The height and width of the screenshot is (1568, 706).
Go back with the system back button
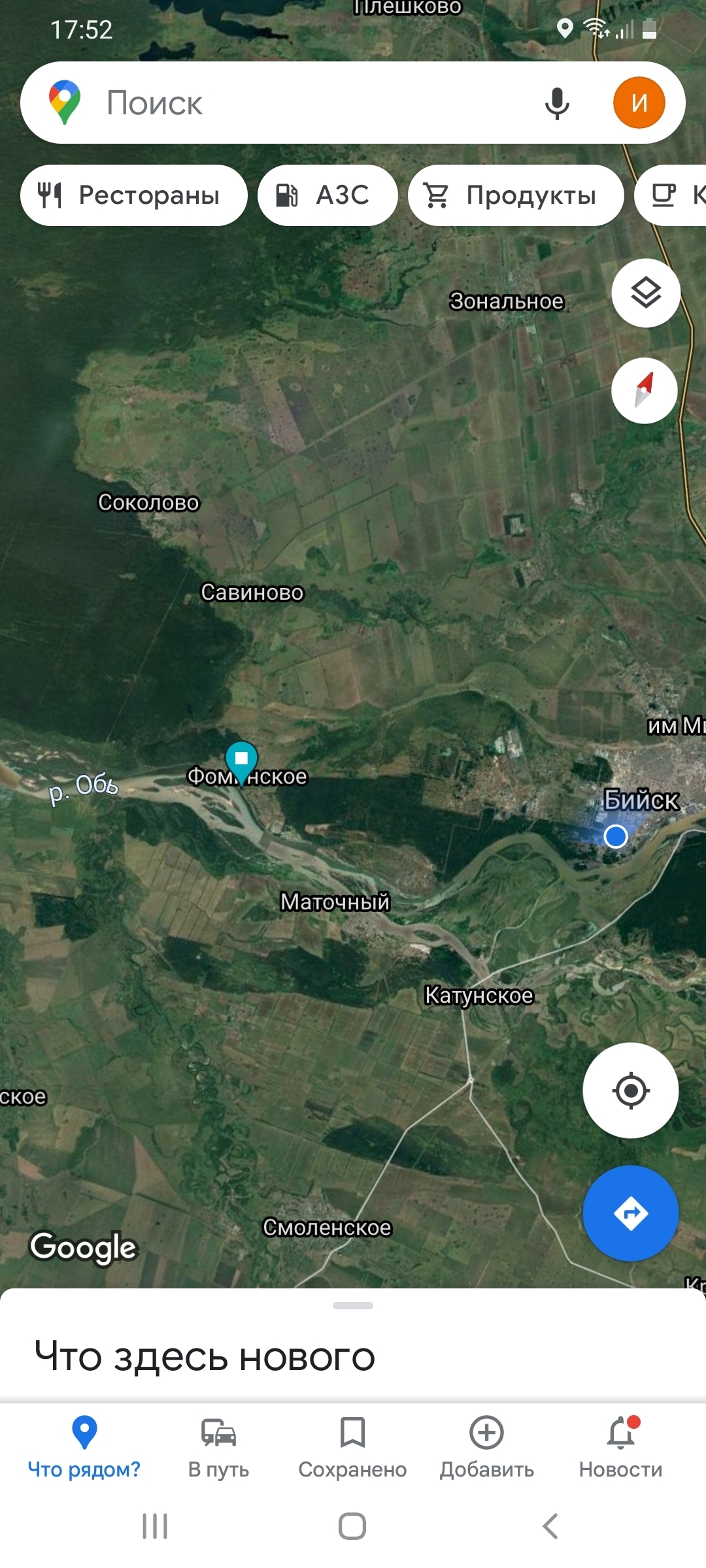550,1527
